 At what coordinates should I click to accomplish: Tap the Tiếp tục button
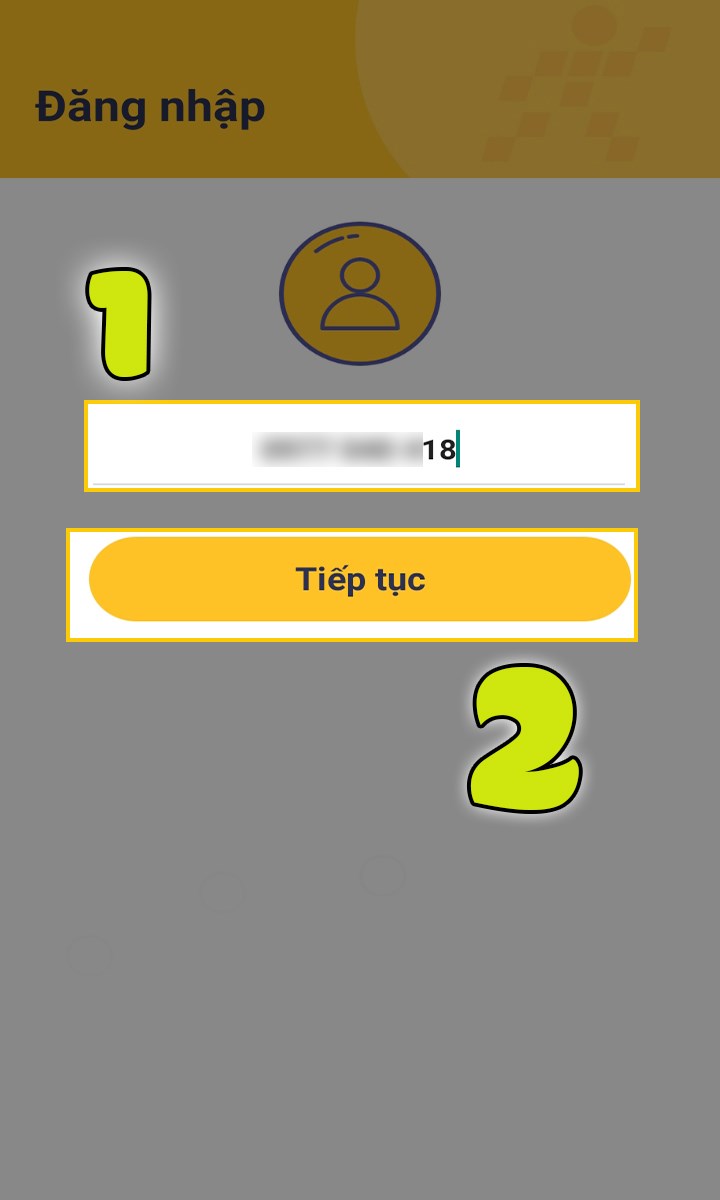(360, 580)
